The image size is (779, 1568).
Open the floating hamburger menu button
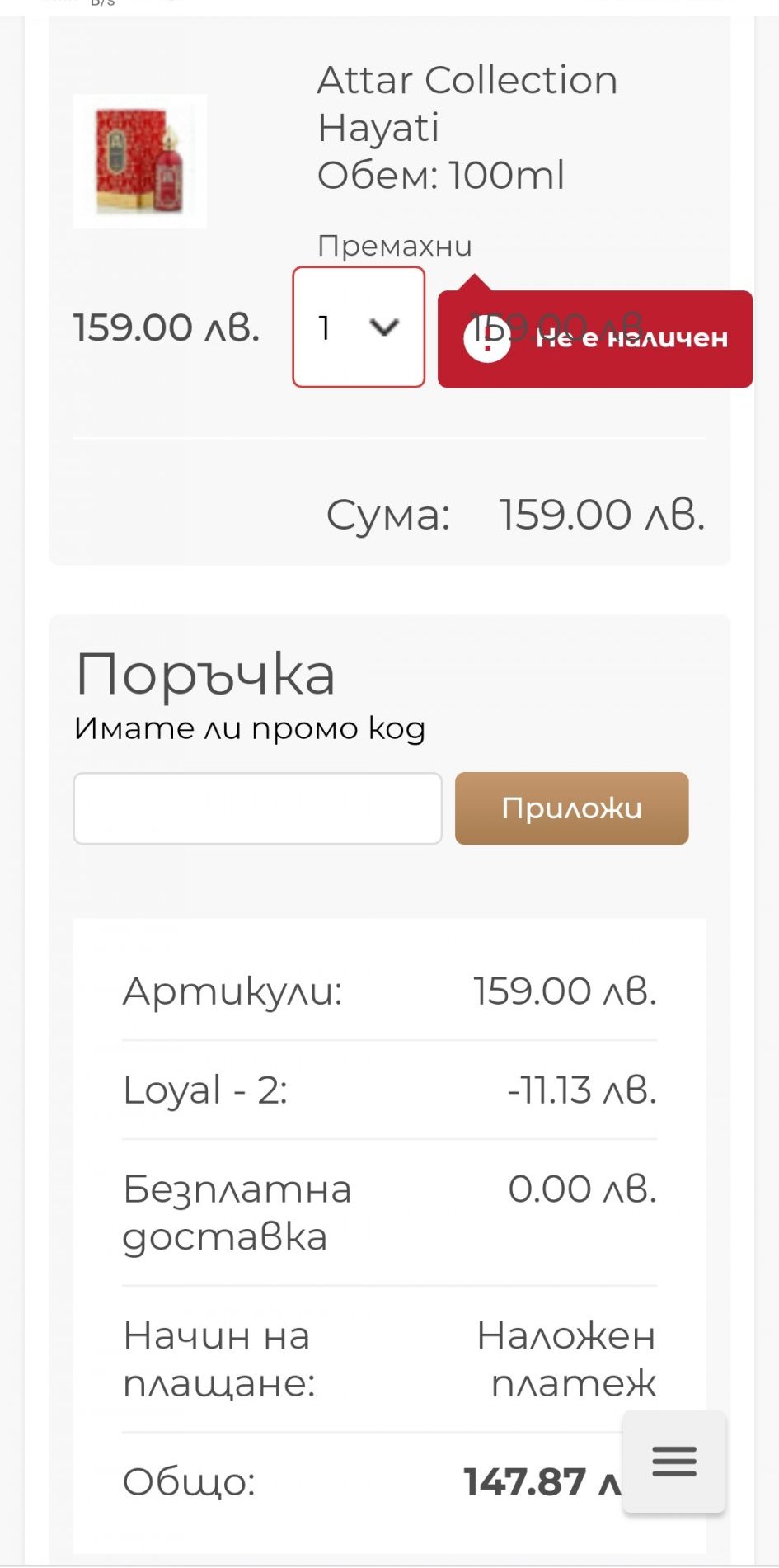tap(674, 1462)
